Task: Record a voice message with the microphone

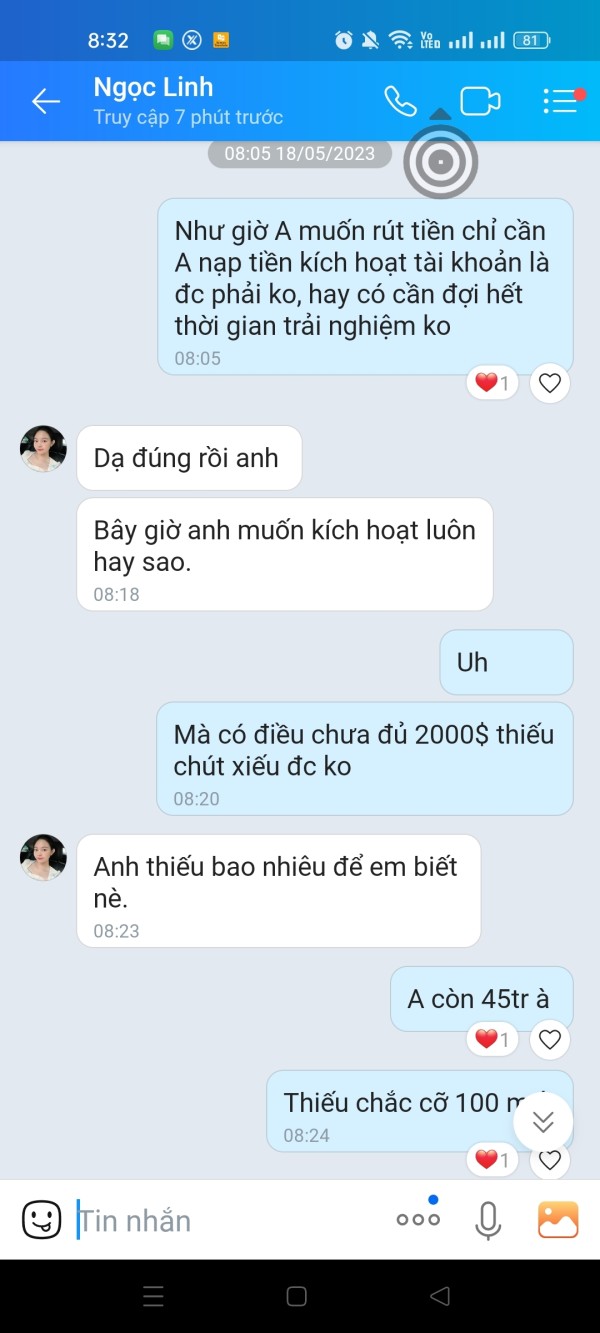Action: pos(488,1219)
